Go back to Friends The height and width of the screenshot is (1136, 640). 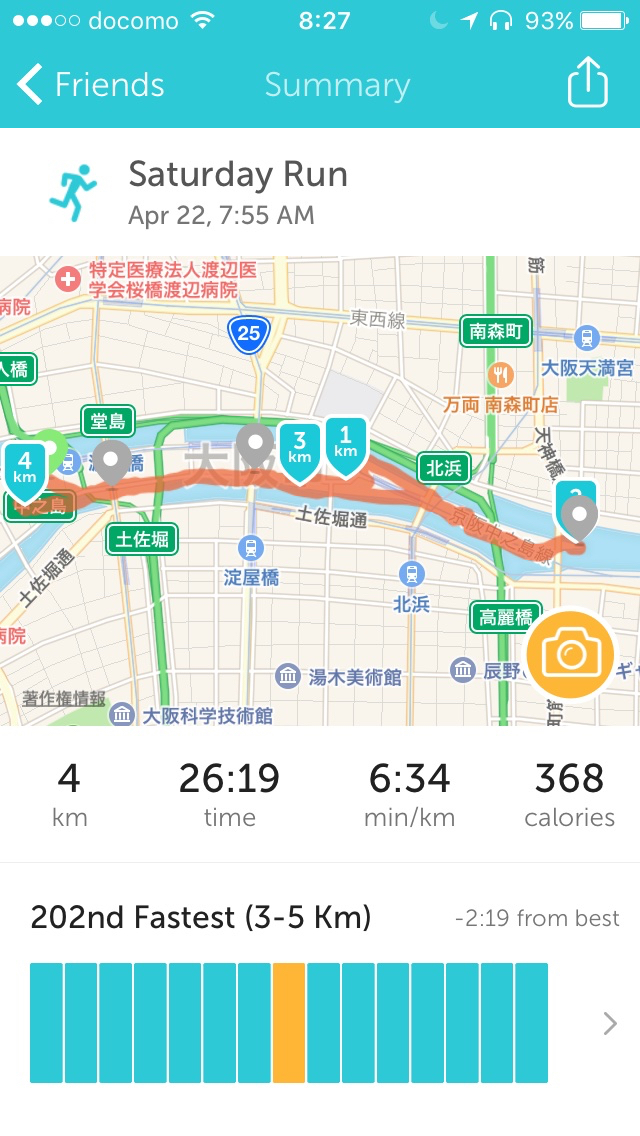[x=90, y=85]
